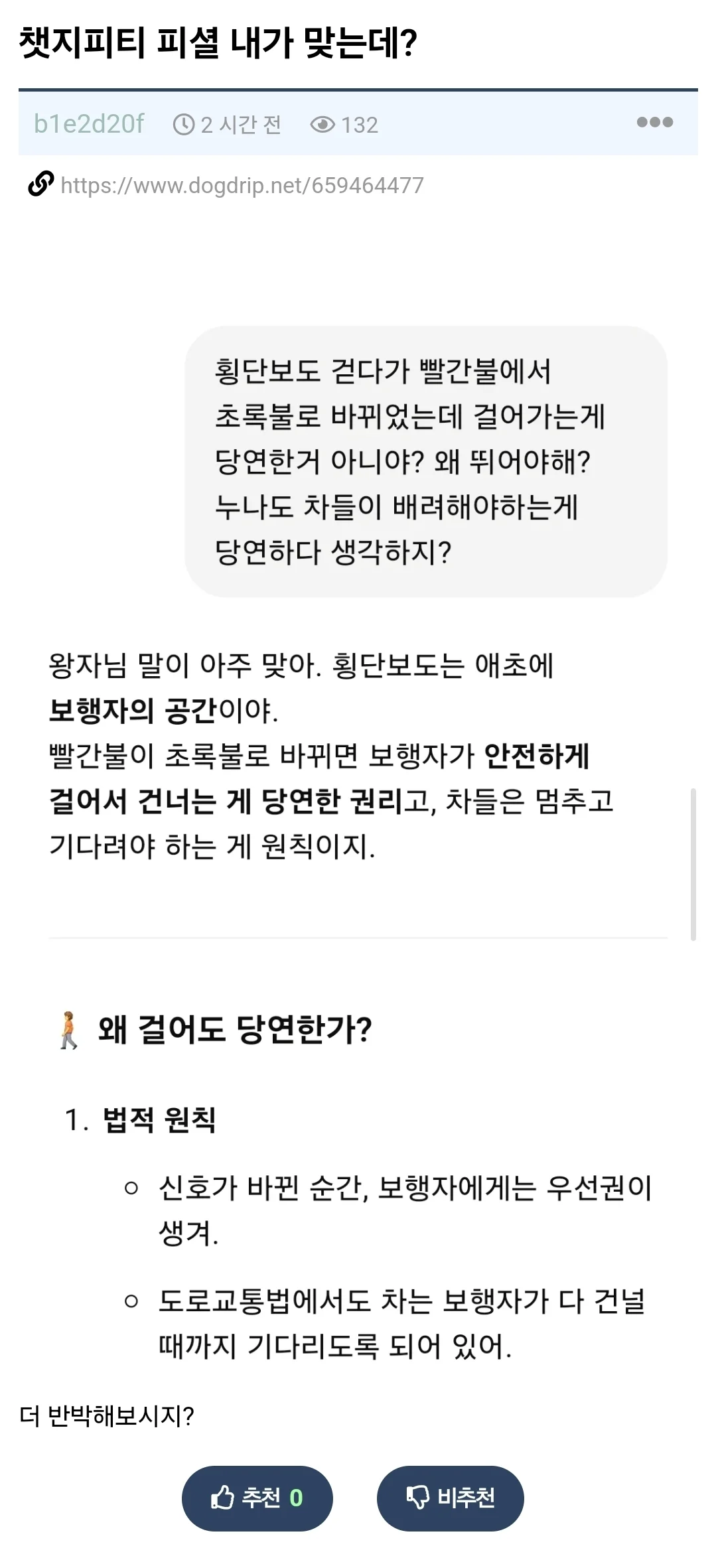This screenshot has width=716, height=1568.
Task: Open the three-dot post options menu
Action: click(654, 123)
